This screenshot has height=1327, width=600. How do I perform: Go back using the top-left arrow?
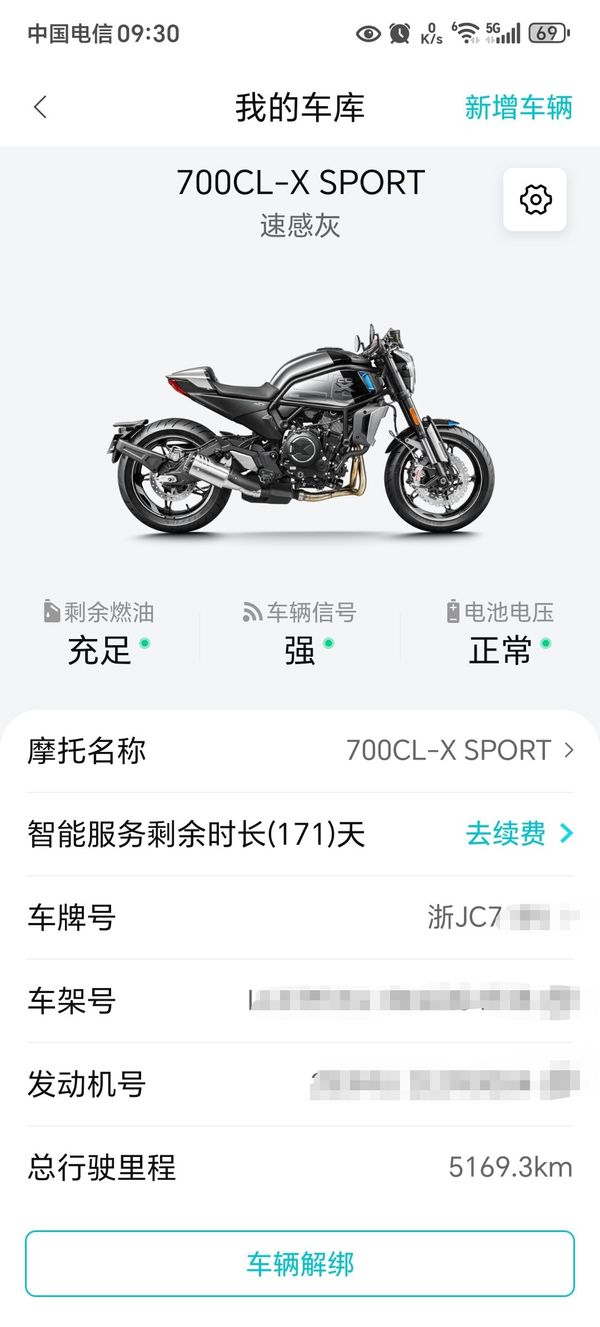pos(40,107)
